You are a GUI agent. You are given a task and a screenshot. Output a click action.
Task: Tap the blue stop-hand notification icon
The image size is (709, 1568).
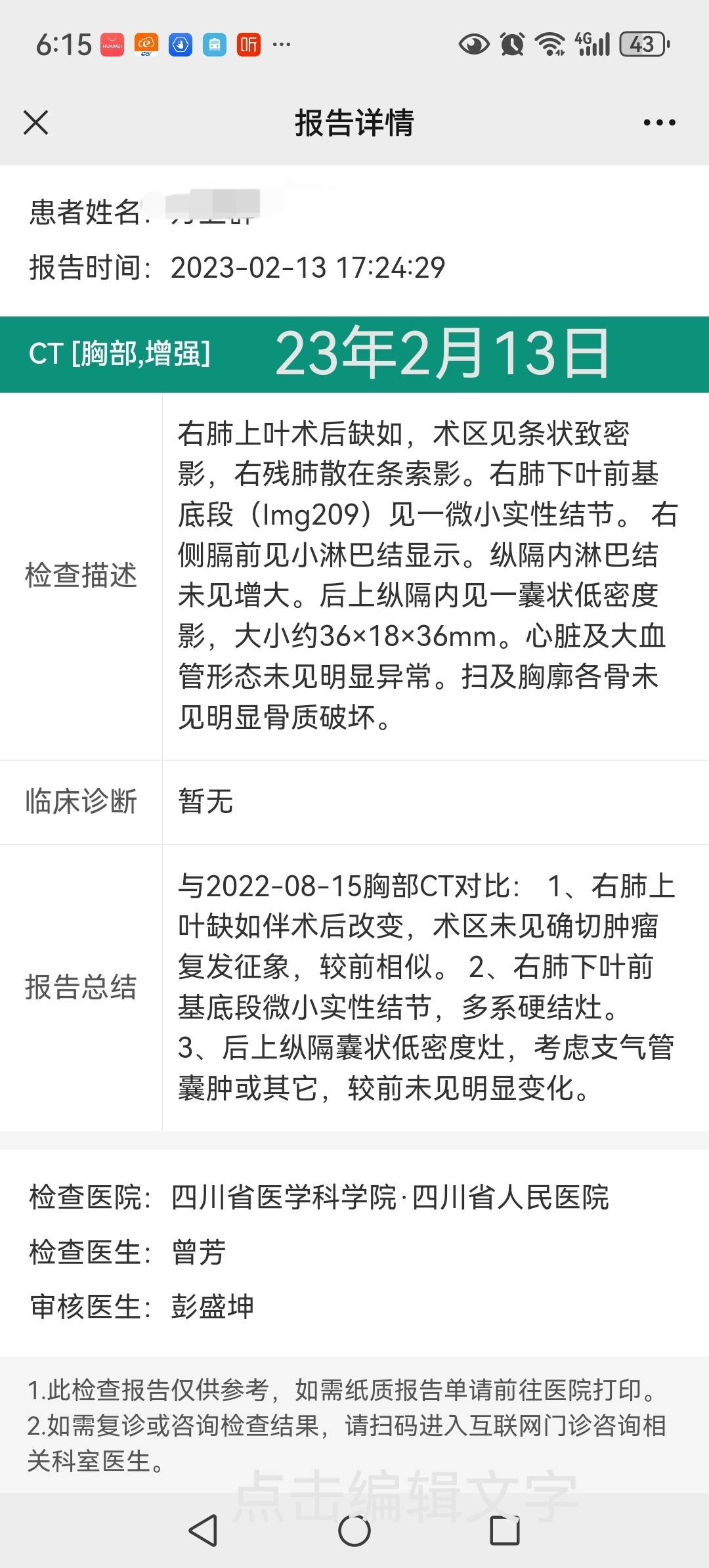(179, 45)
